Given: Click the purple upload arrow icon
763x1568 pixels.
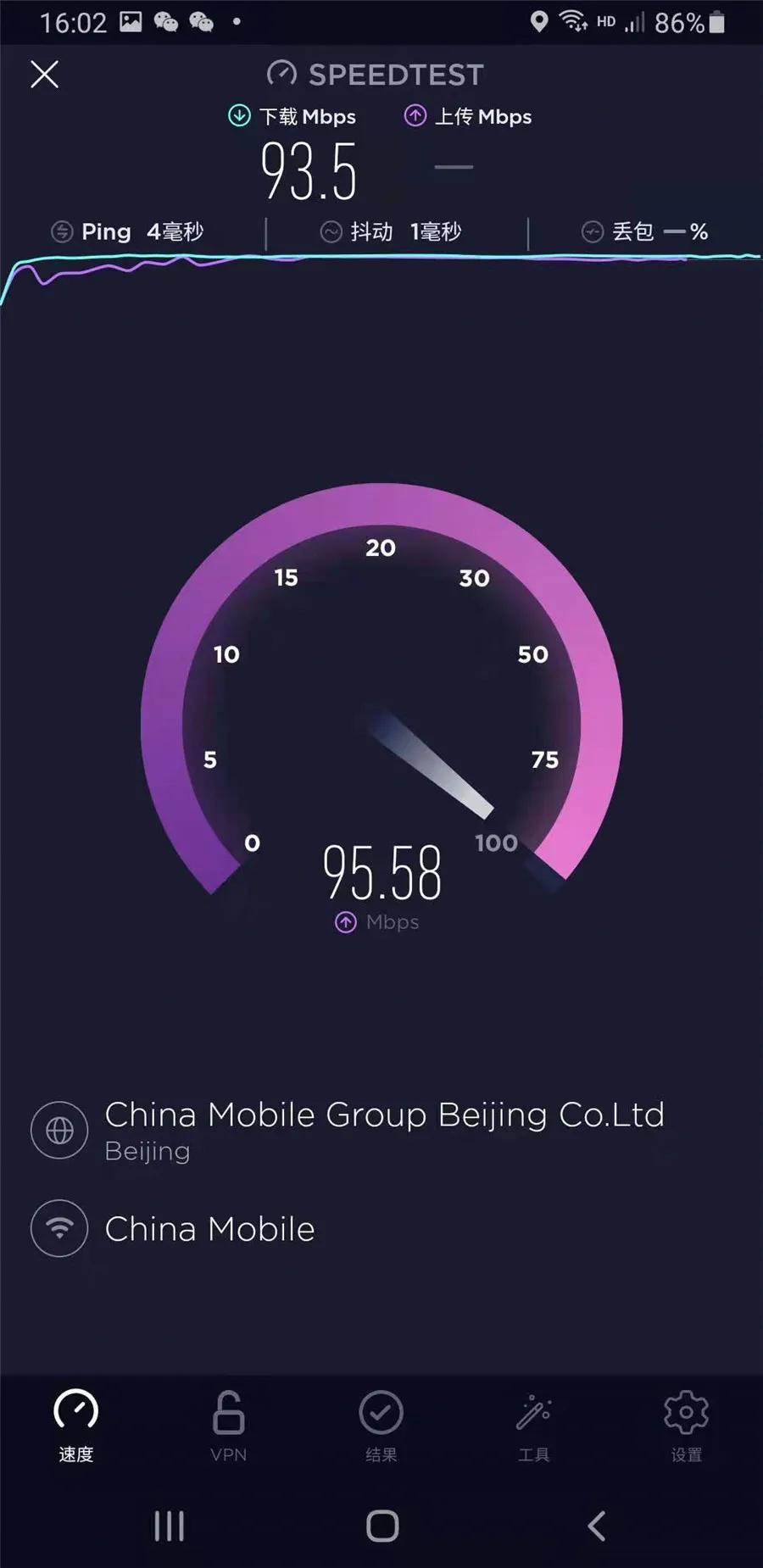Looking at the screenshot, I should click(415, 116).
